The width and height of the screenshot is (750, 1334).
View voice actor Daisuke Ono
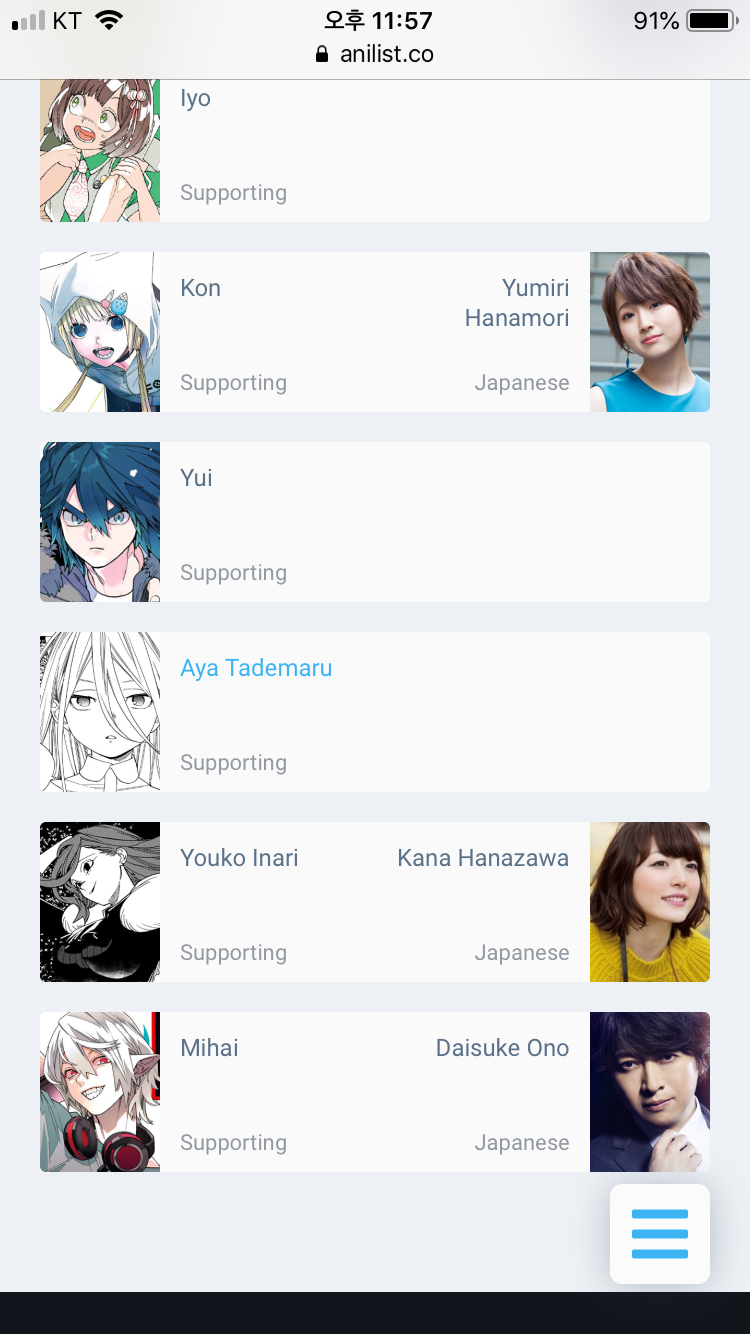(x=502, y=1048)
